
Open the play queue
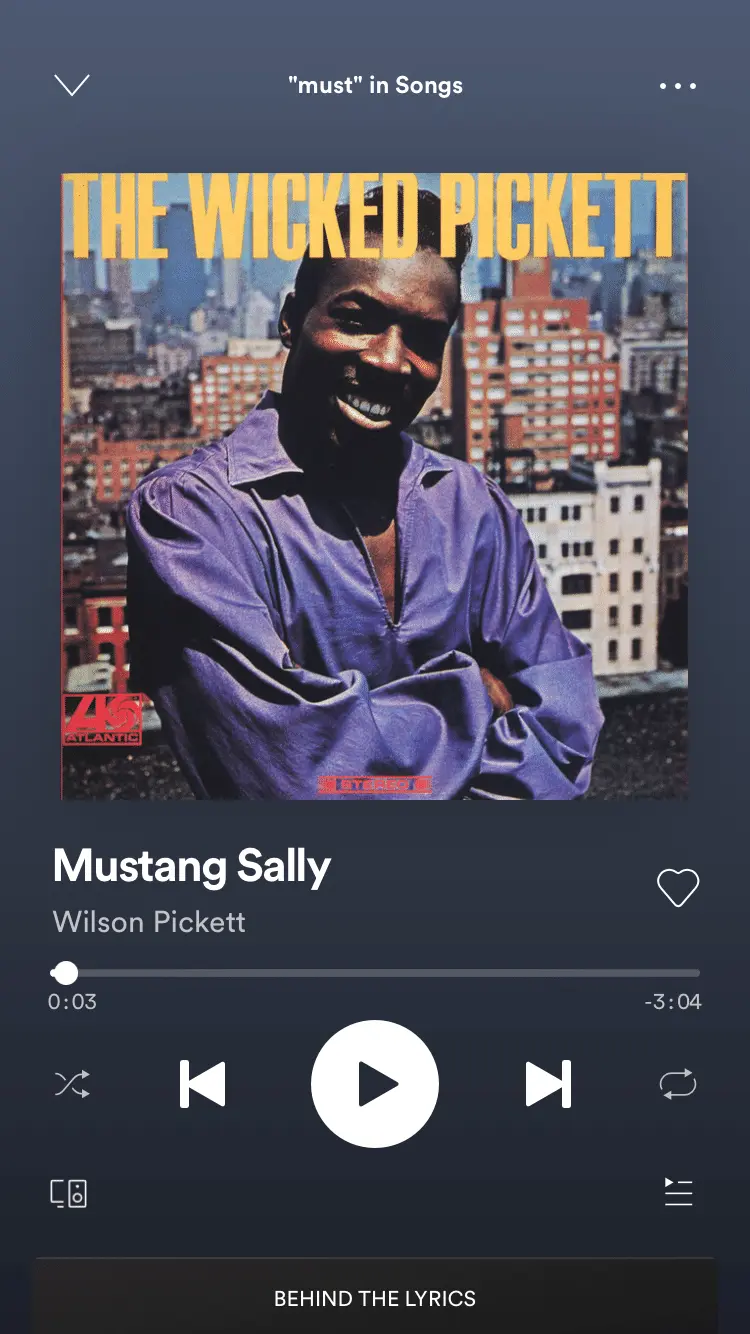click(x=678, y=1192)
